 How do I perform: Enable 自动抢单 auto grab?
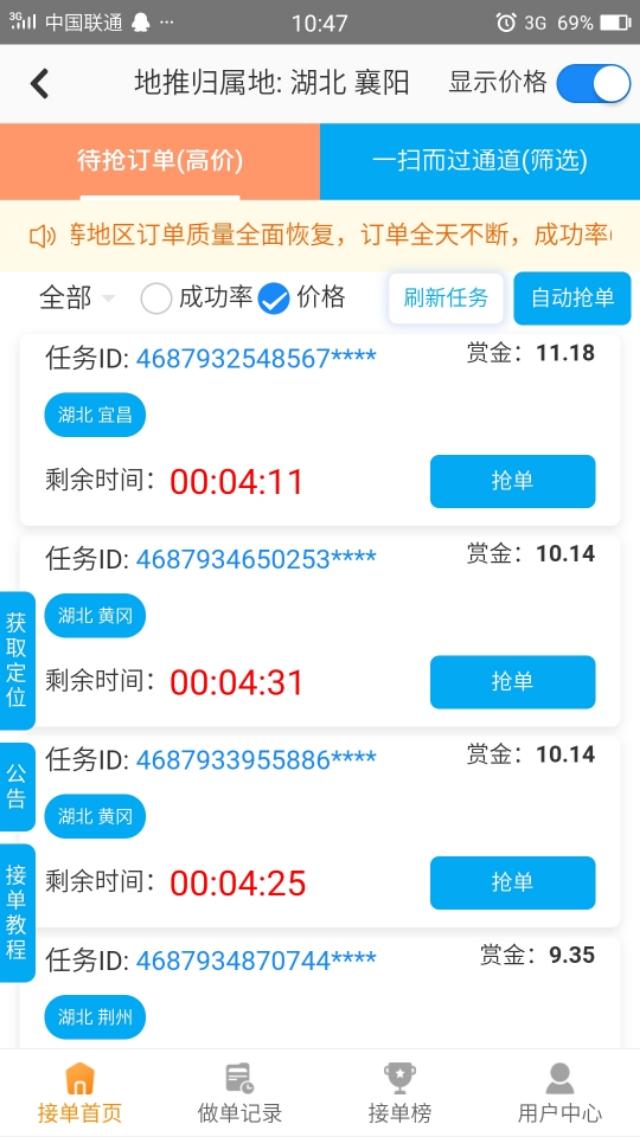click(x=572, y=298)
